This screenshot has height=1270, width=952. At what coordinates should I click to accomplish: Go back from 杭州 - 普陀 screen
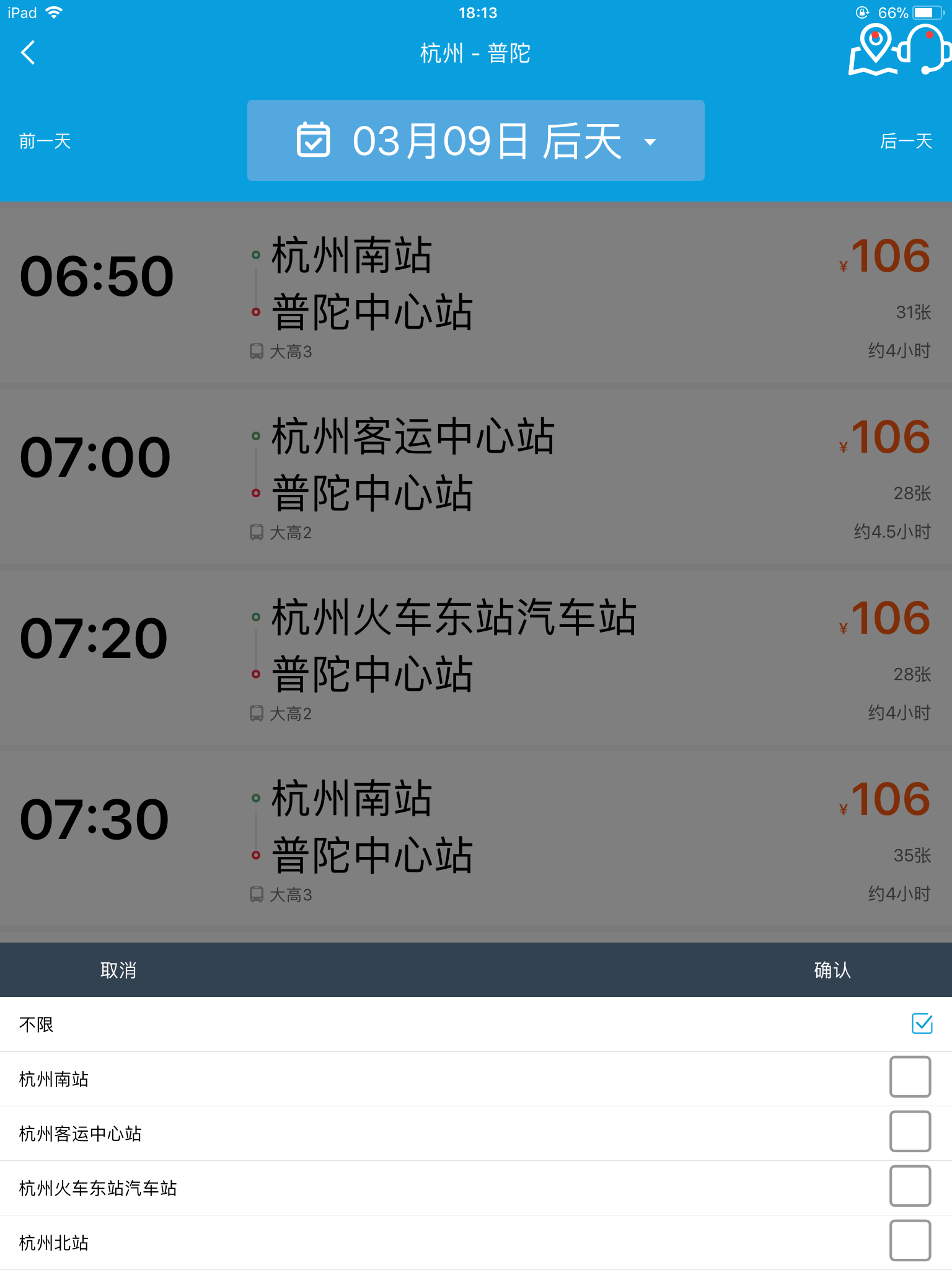28,53
